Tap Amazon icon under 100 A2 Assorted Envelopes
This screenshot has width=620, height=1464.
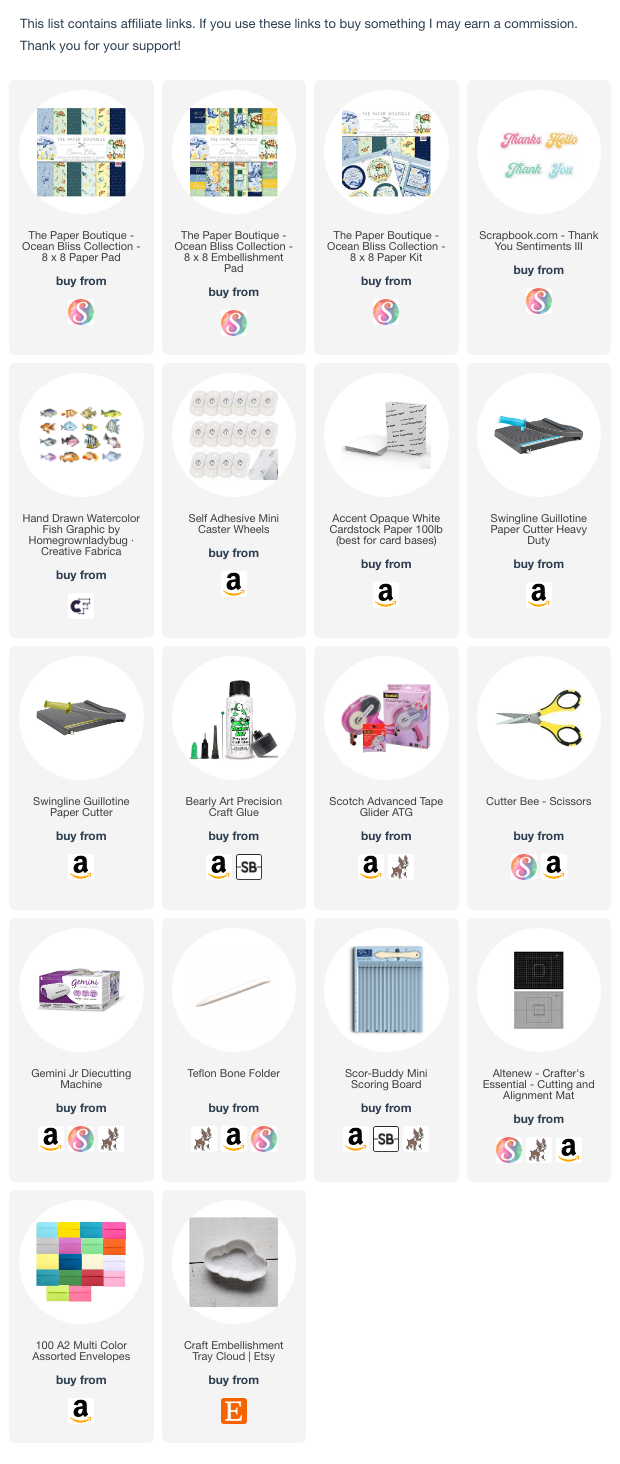(81, 1411)
